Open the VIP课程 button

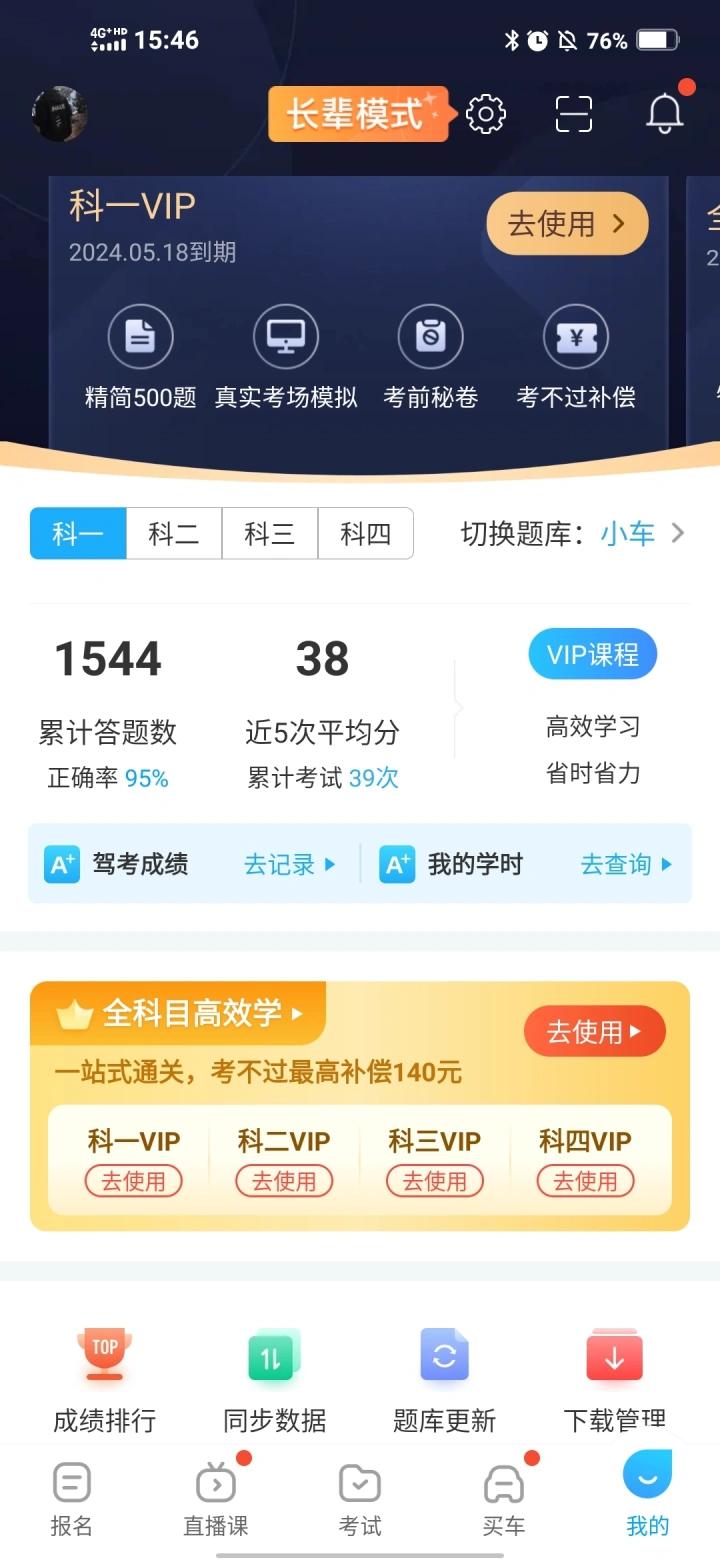click(593, 654)
